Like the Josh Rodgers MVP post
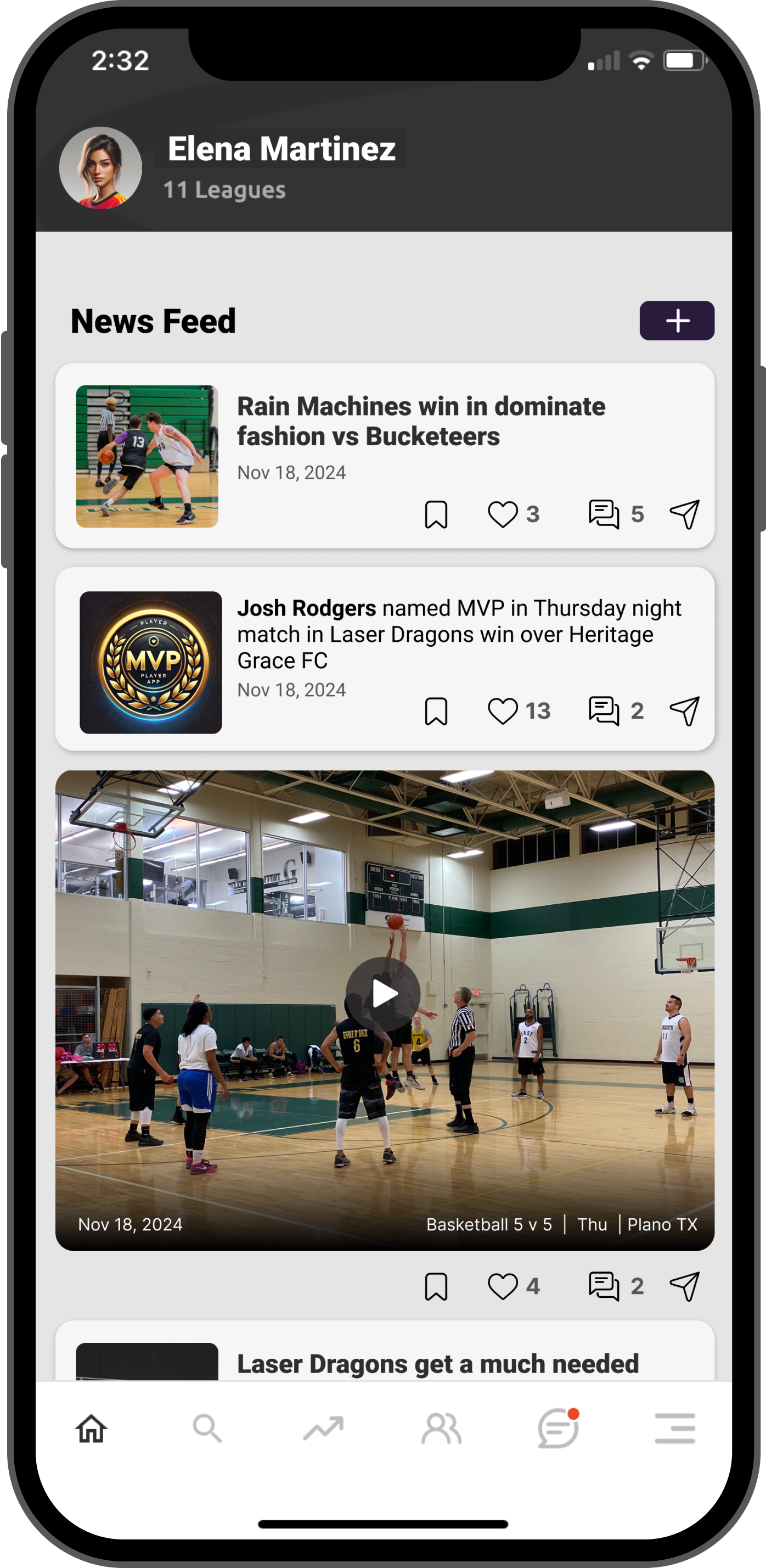The width and height of the screenshot is (766, 1568). click(x=503, y=711)
